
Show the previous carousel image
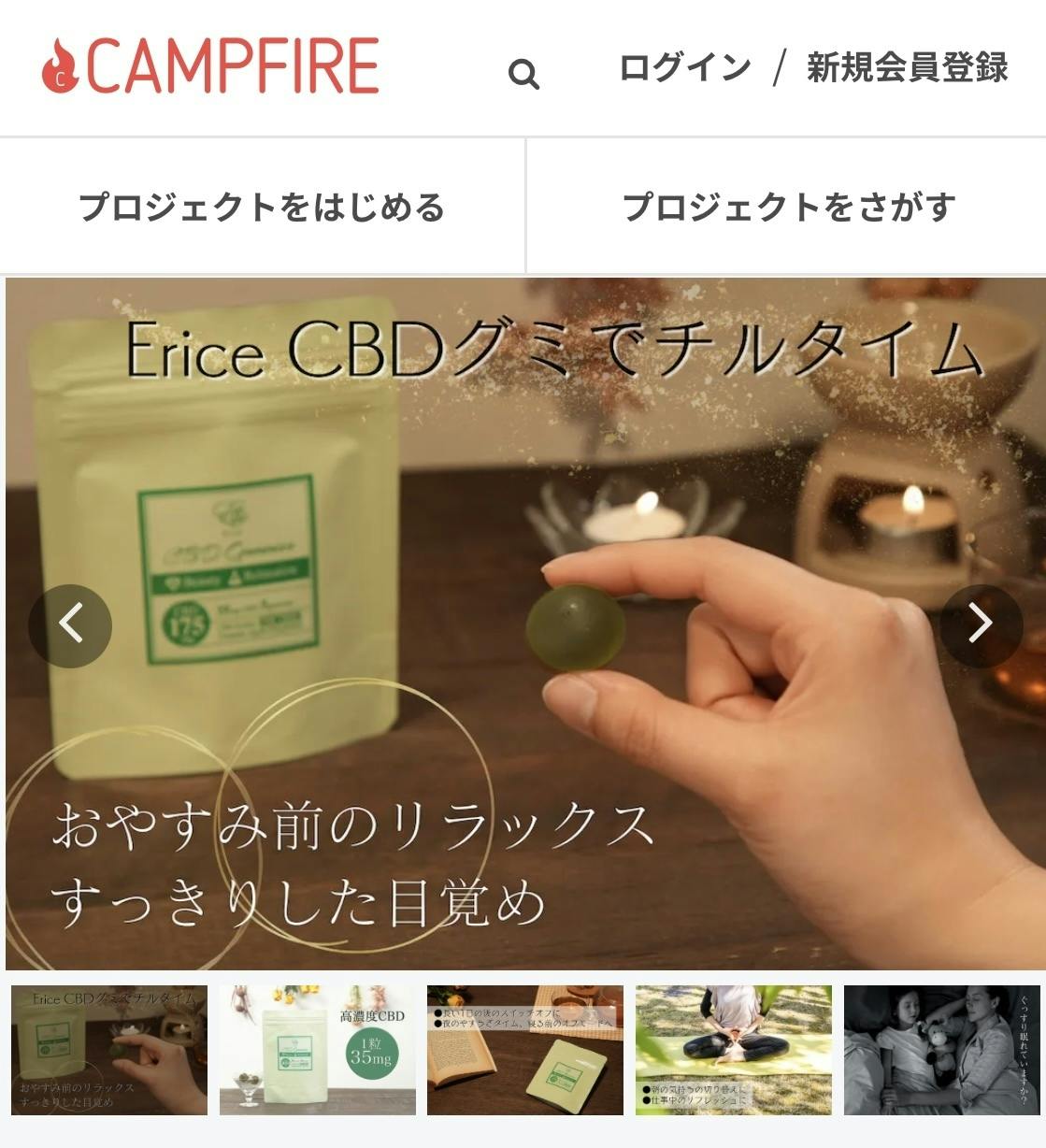[70, 624]
